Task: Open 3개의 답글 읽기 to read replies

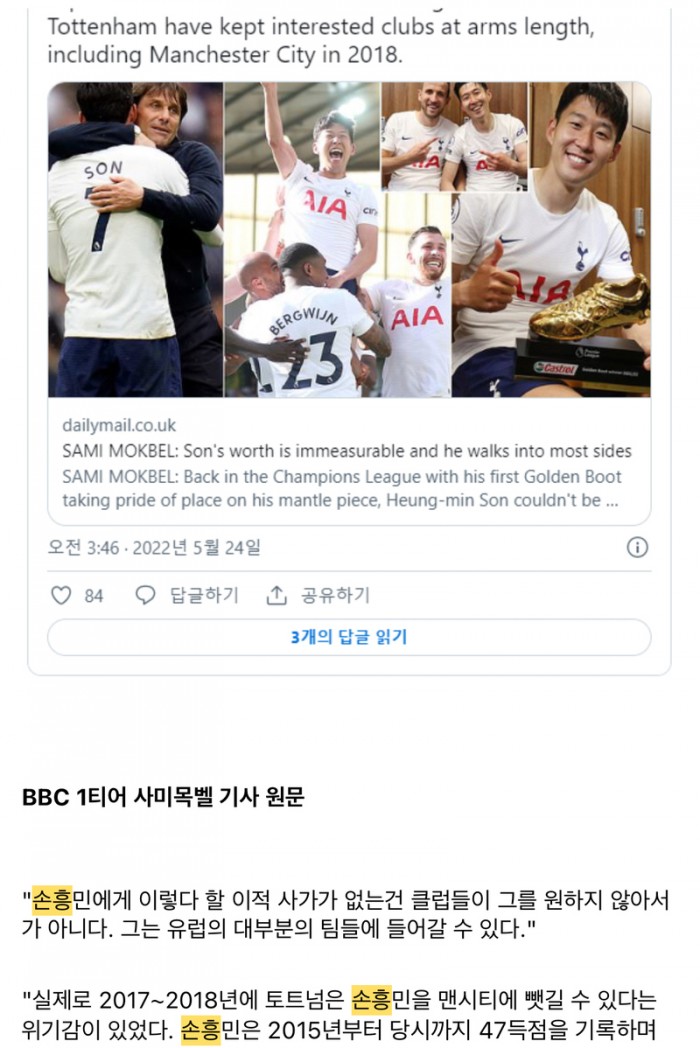Action: (x=349, y=637)
